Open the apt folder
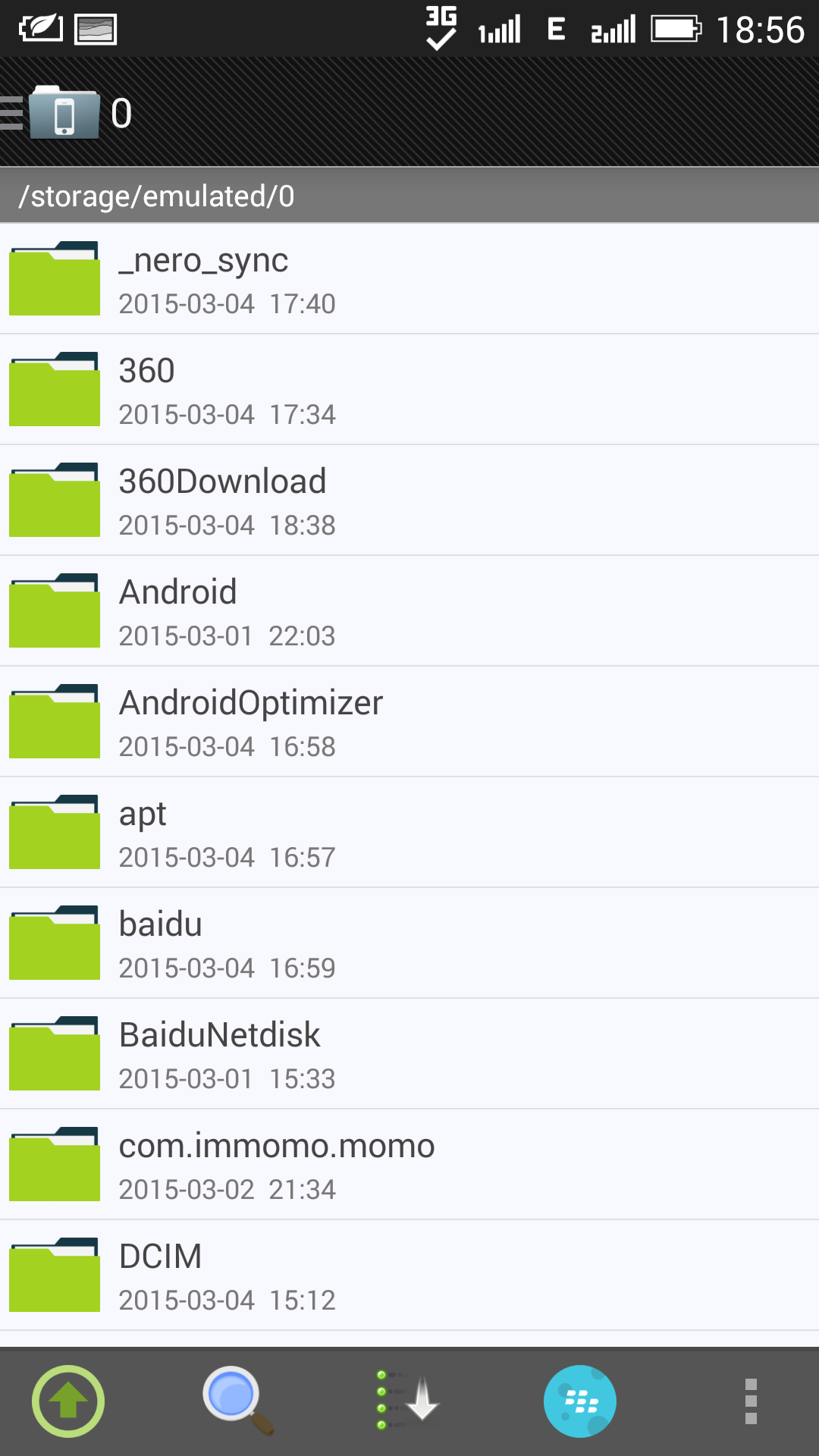819x1456 pixels. pos(409,833)
